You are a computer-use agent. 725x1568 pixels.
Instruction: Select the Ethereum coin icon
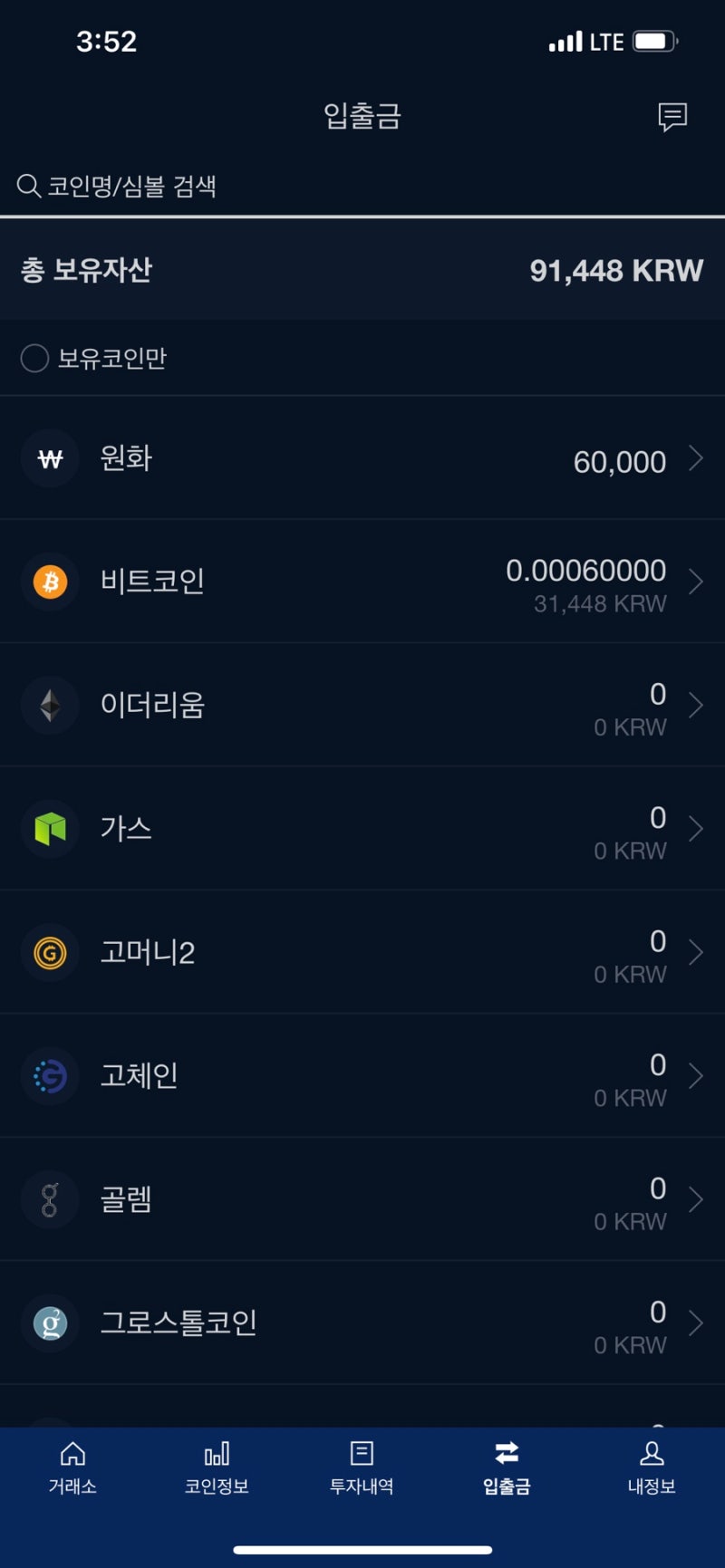[50, 705]
